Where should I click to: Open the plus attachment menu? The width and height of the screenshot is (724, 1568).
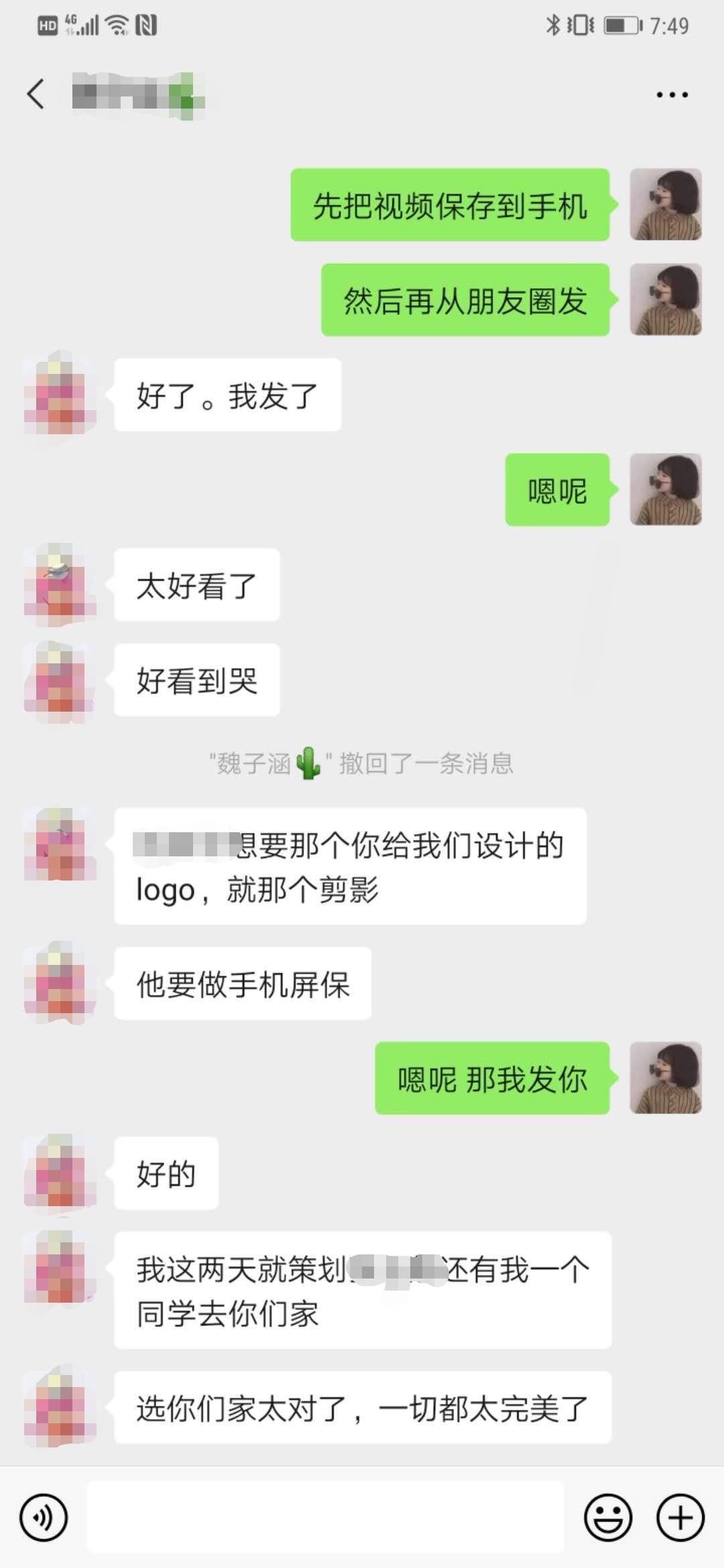tap(680, 1518)
